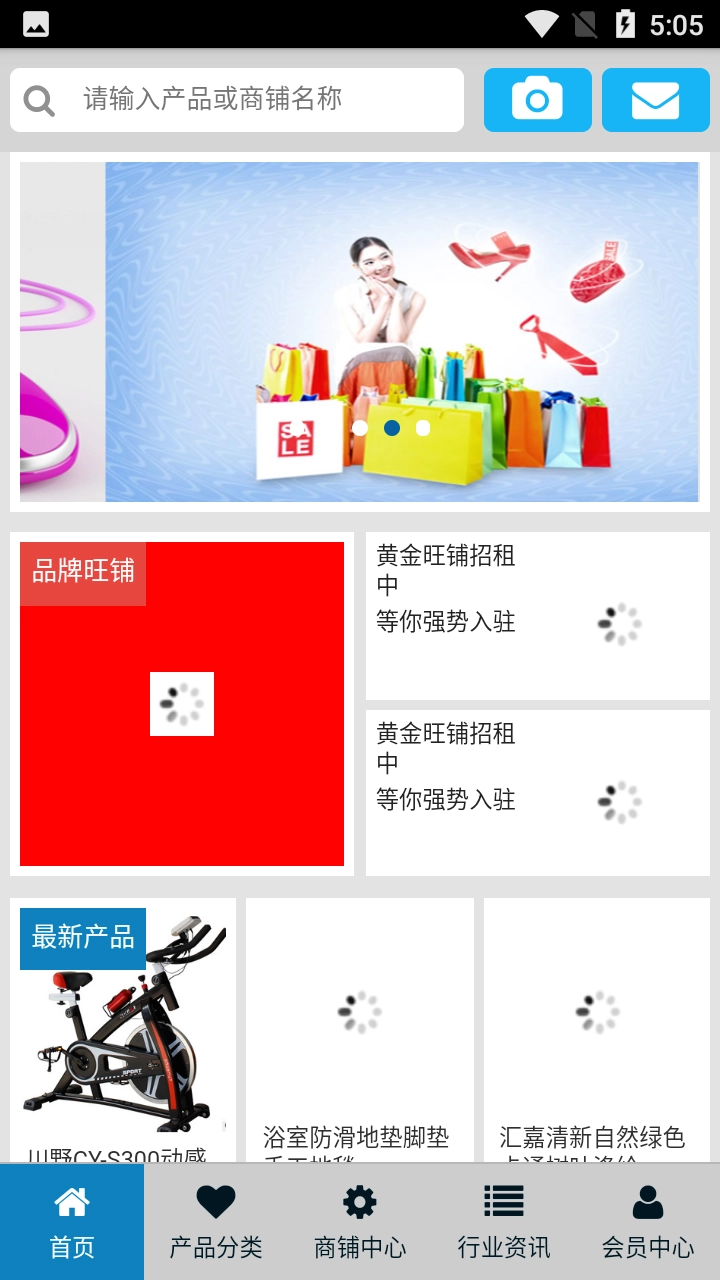Viewport: 720px width, 1280px height.
Task: Switch to the 产品分类 tab
Action: (x=216, y=1222)
